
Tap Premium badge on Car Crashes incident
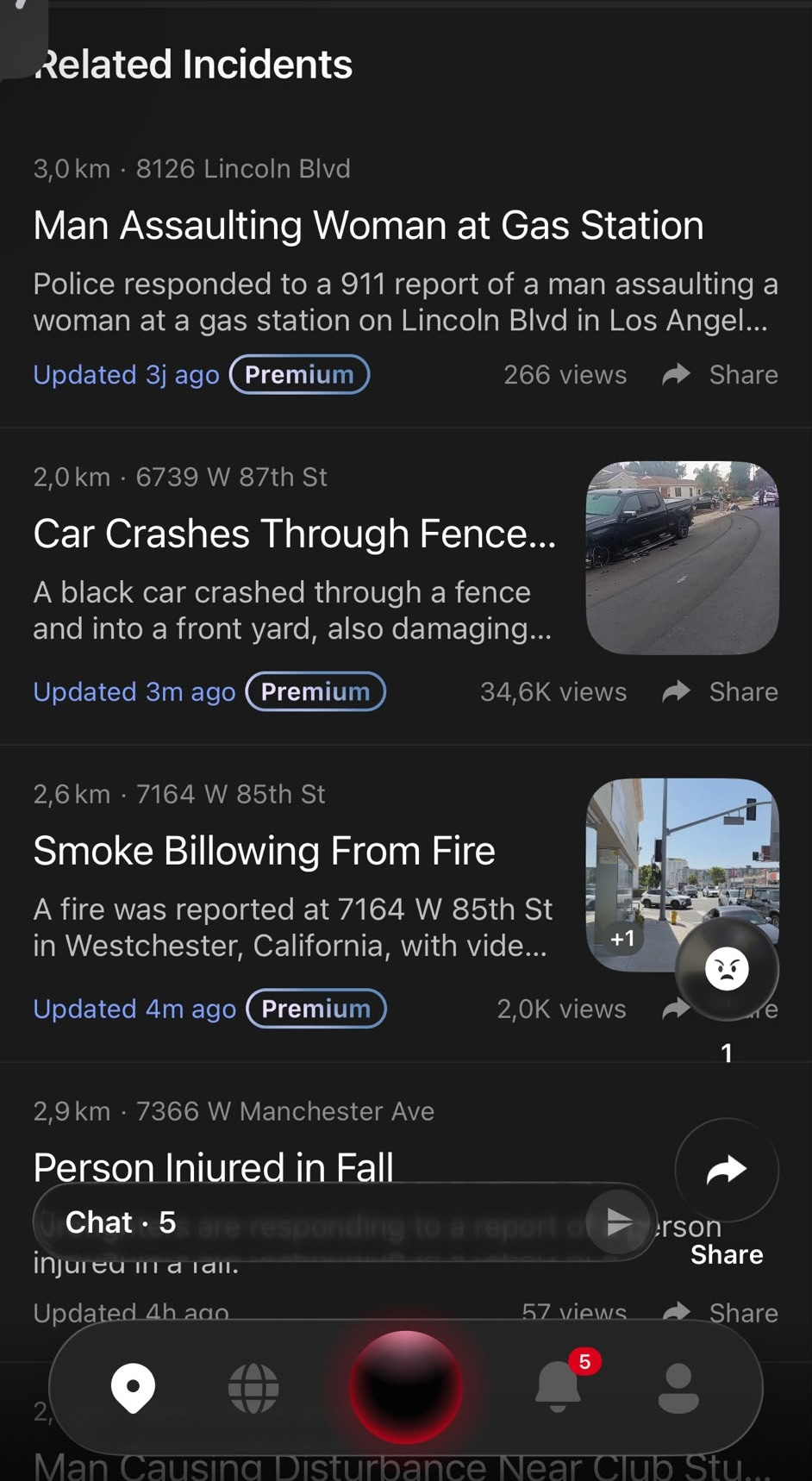click(x=315, y=692)
